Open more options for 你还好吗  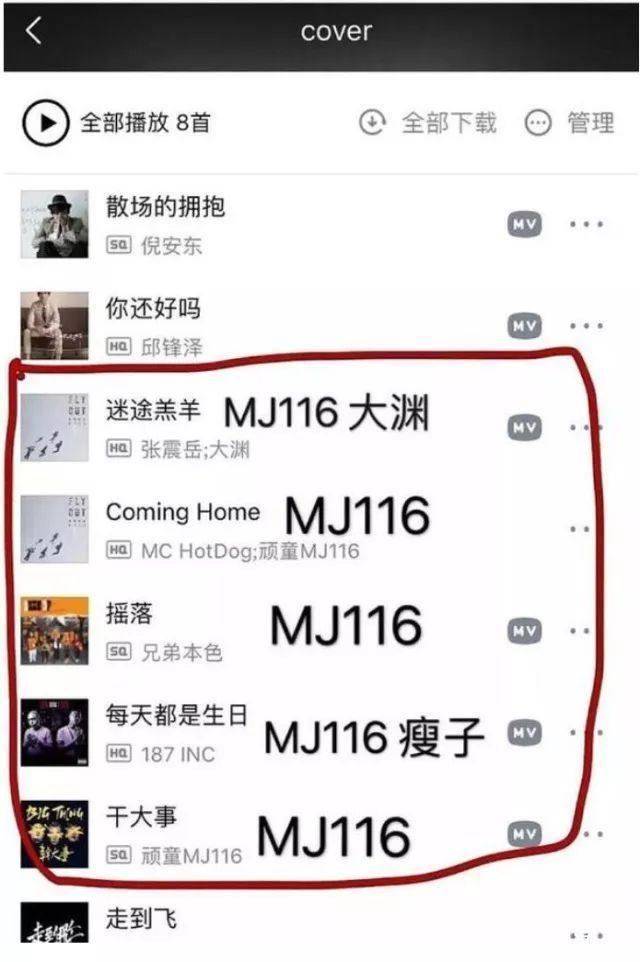tap(586, 326)
